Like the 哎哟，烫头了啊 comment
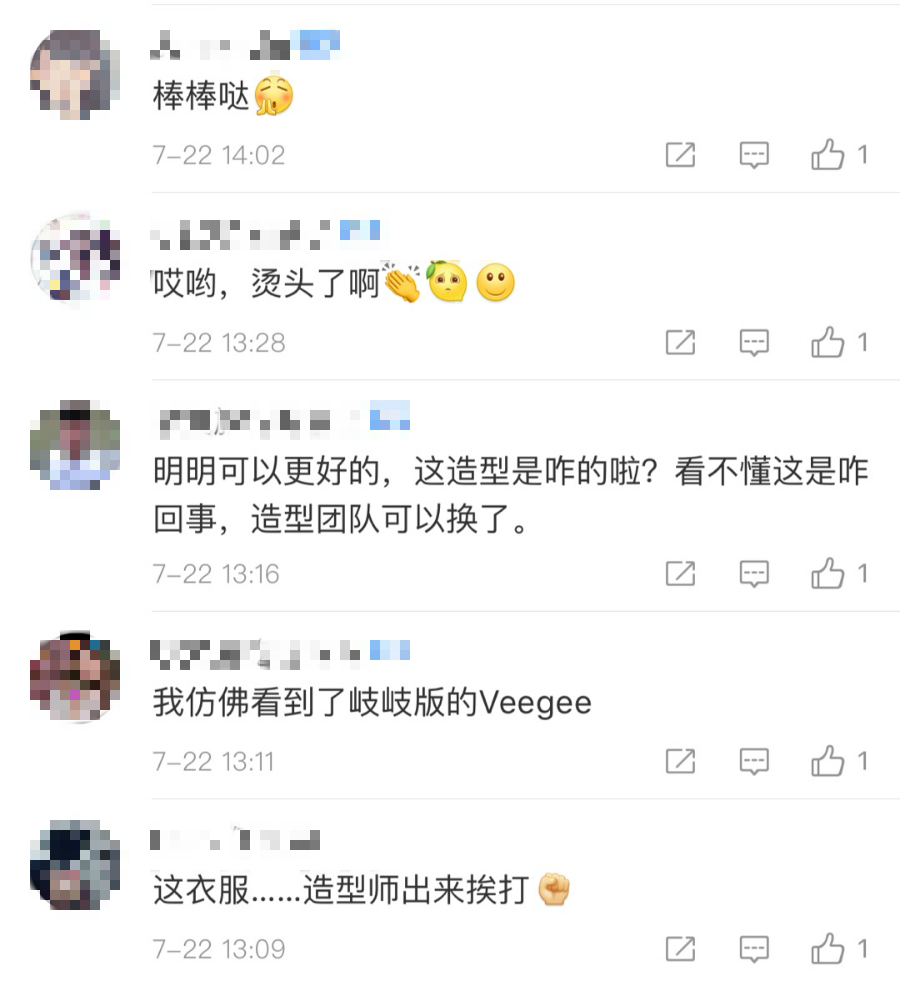 [828, 343]
